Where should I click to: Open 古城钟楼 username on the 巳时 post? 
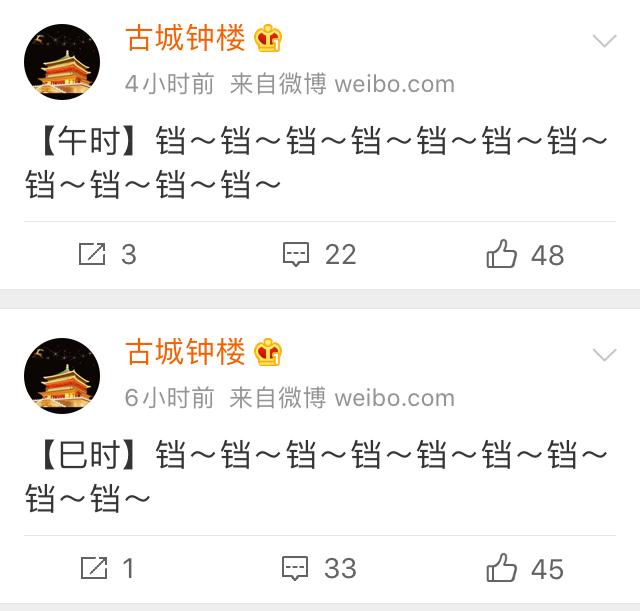coord(185,352)
